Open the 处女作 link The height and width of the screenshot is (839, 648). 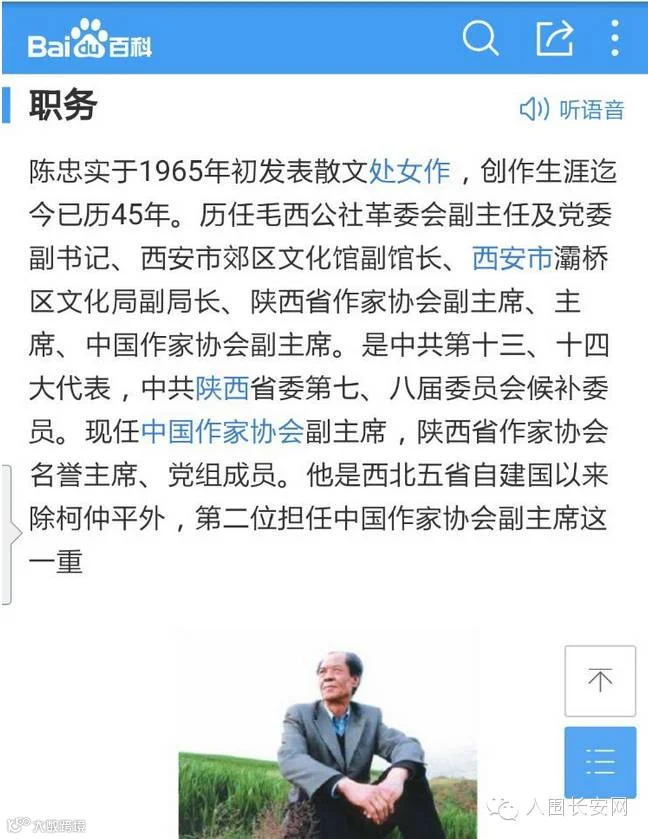tap(410, 171)
